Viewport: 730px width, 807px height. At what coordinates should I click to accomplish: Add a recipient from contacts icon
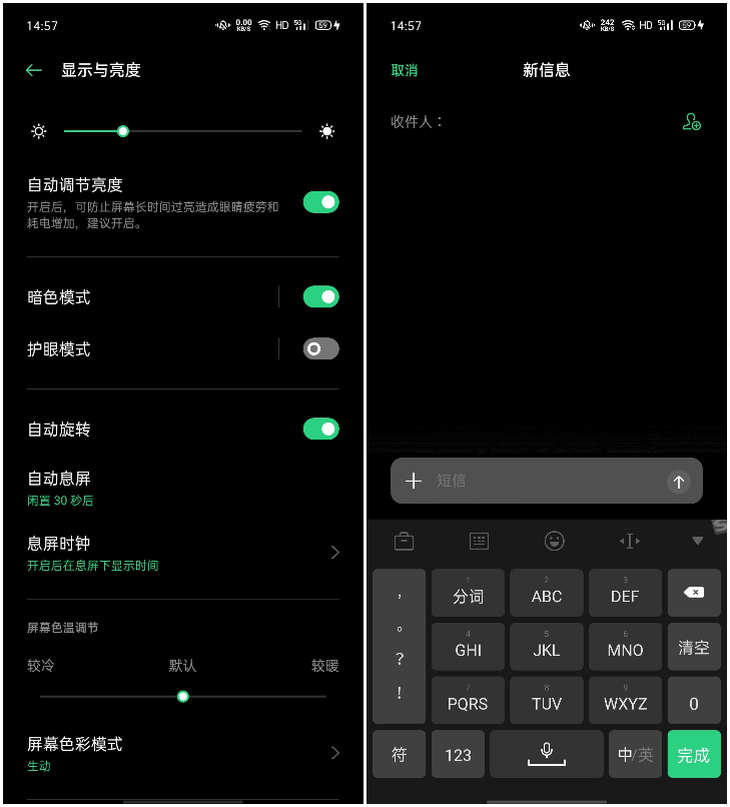pyautogui.click(x=691, y=122)
